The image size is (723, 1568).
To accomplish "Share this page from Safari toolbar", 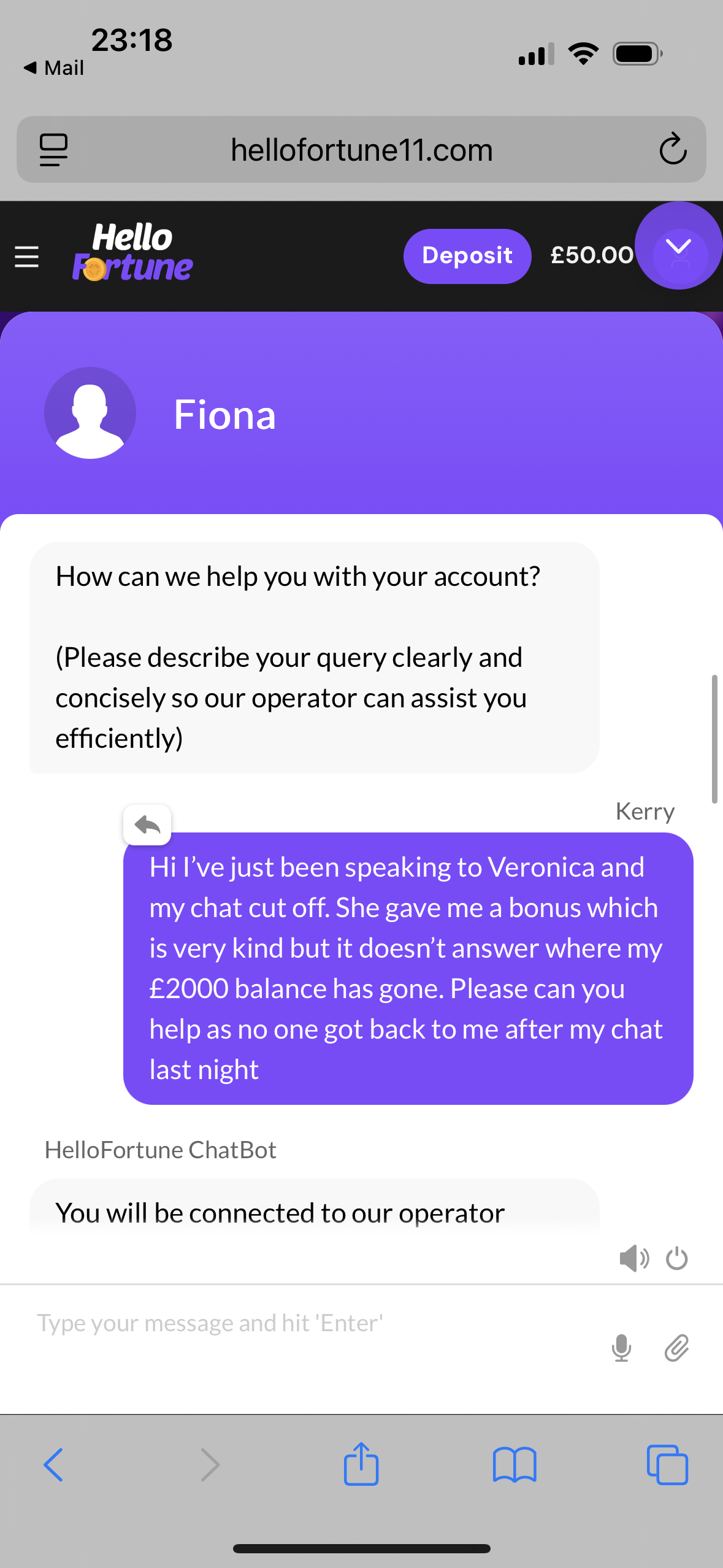I will coord(361,1464).
